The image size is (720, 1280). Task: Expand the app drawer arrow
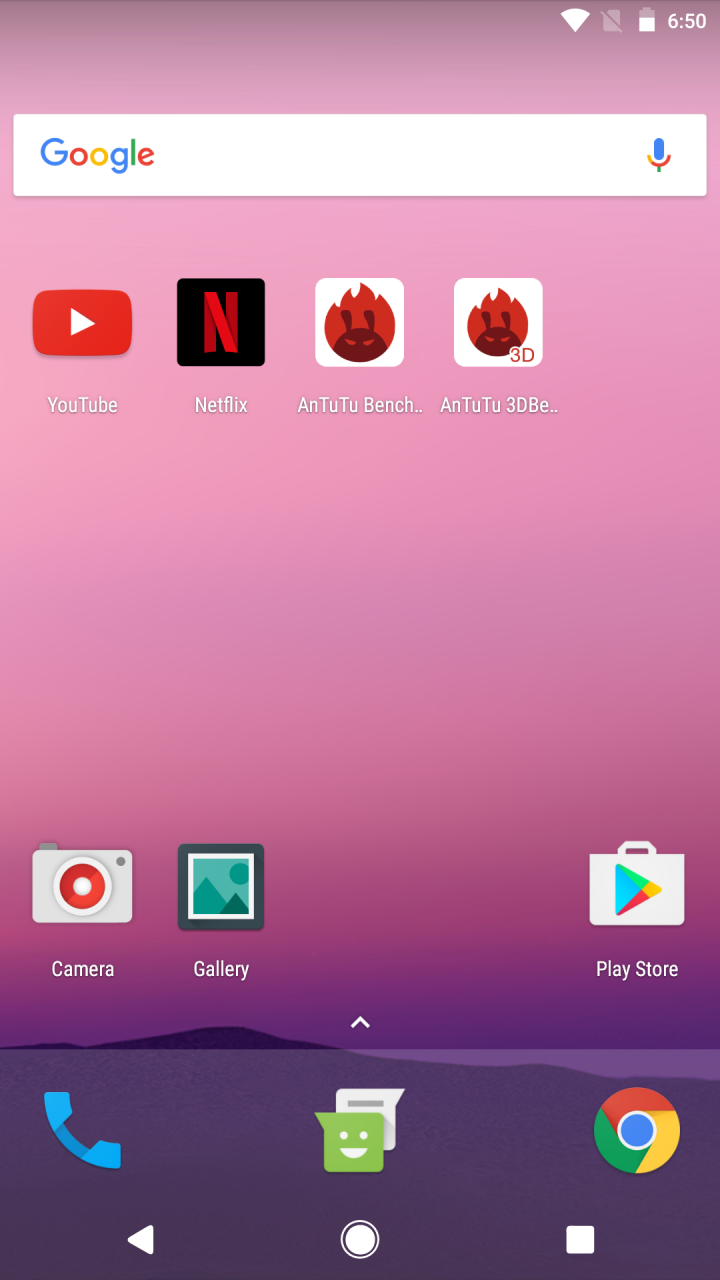coord(360,1022)
